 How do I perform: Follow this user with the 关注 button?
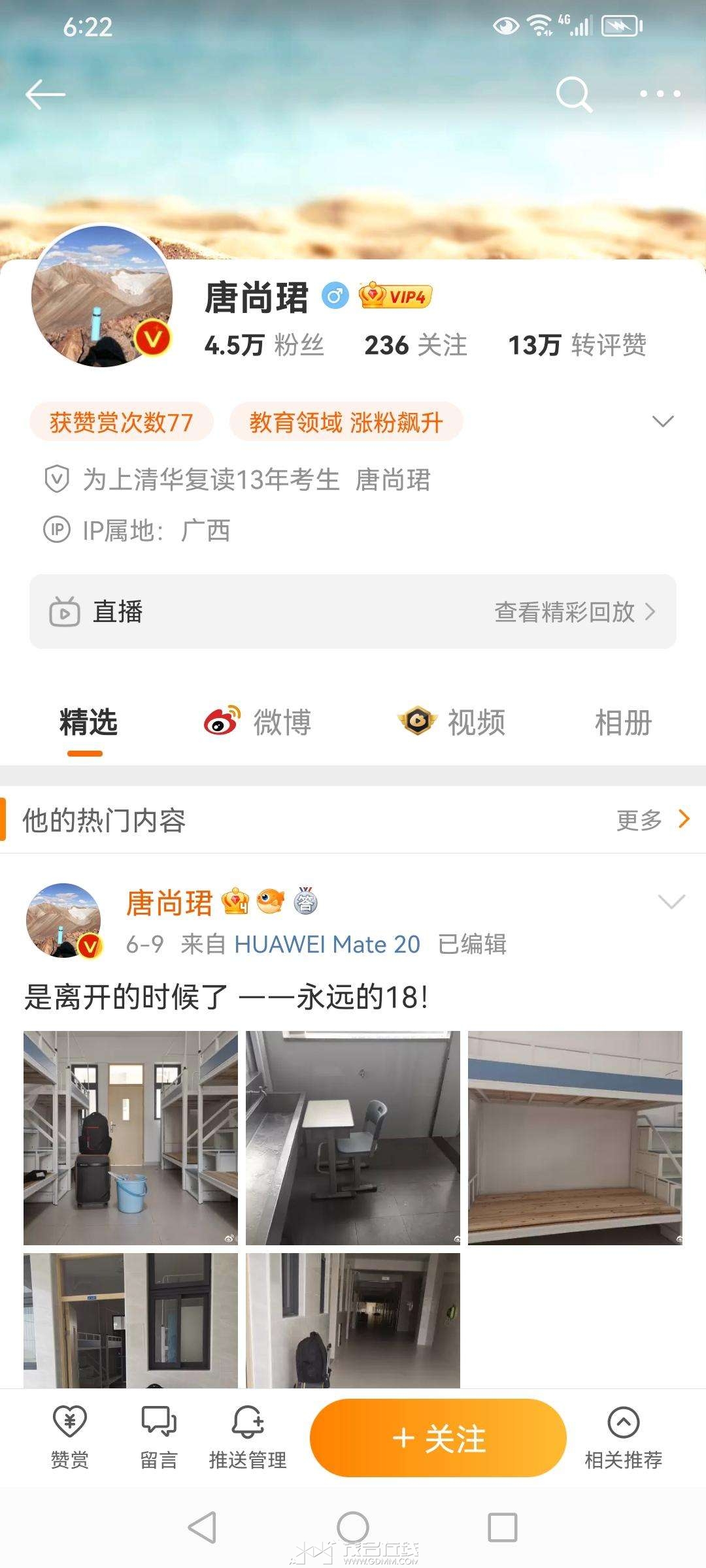click(438, 1438)
